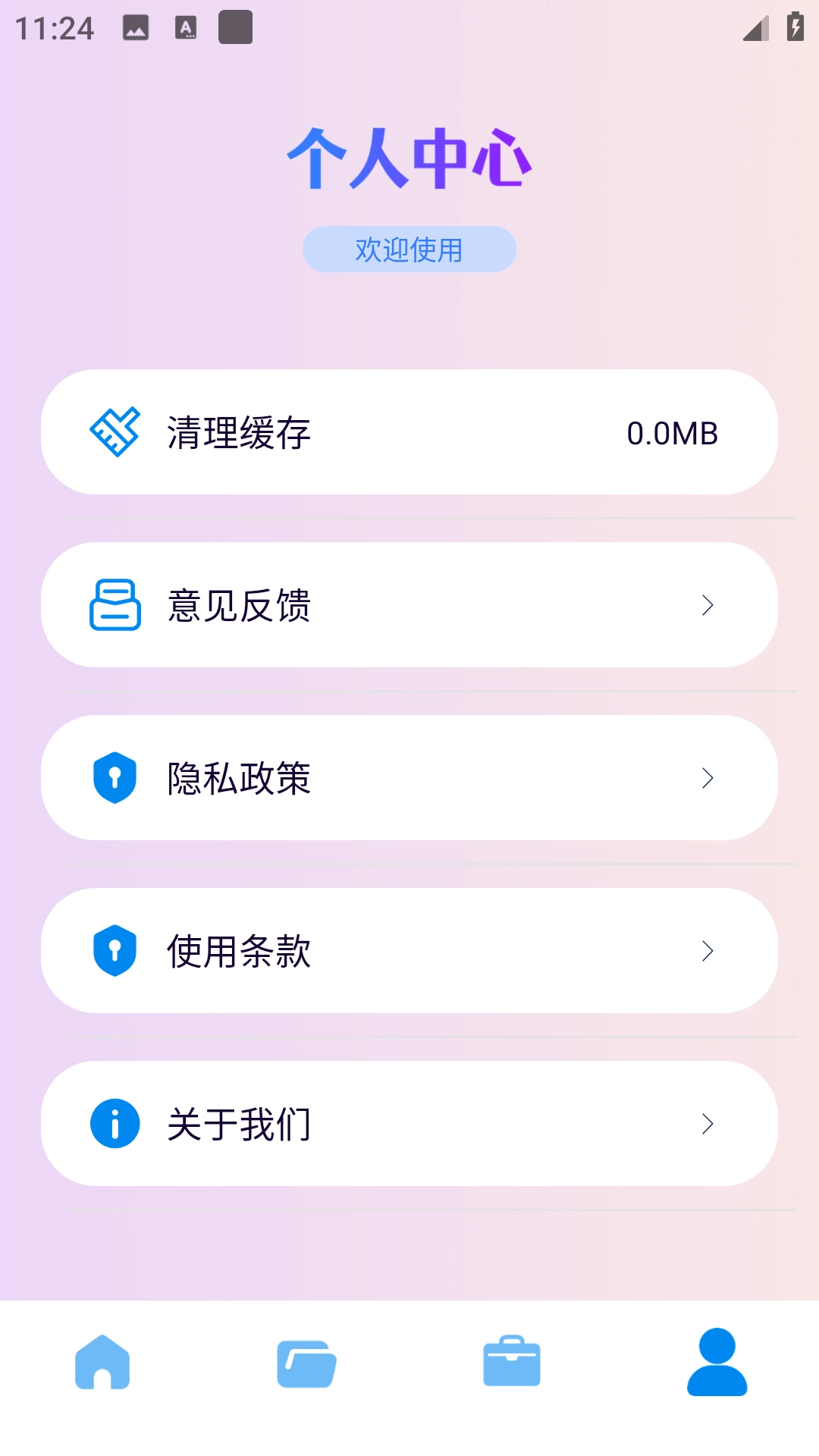Open 隐私政策 using the right arrow
Viewport: 819px width, 1456px height.
708,777
